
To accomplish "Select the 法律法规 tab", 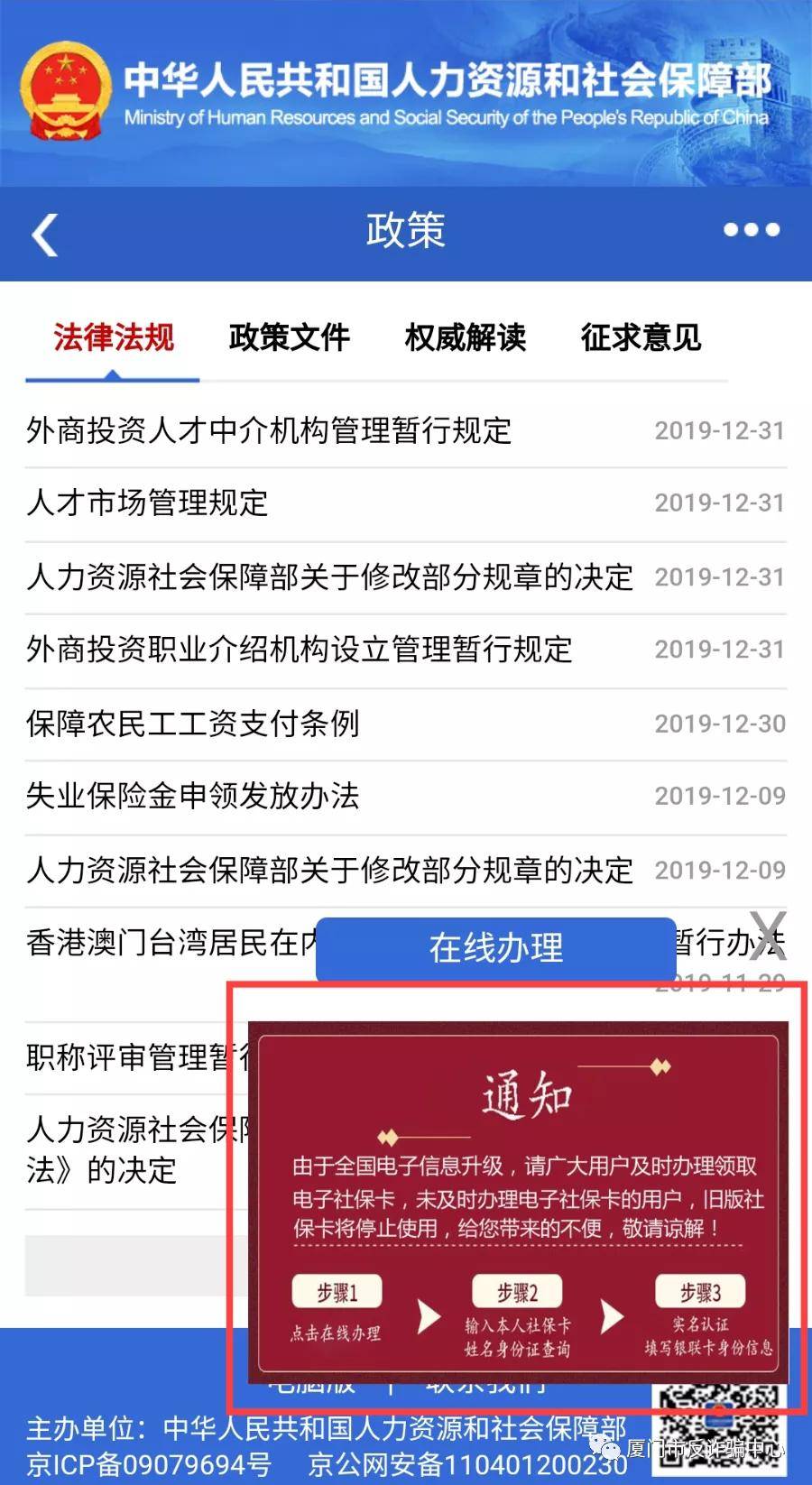I will pyautogui.click(x=115, y=338).
